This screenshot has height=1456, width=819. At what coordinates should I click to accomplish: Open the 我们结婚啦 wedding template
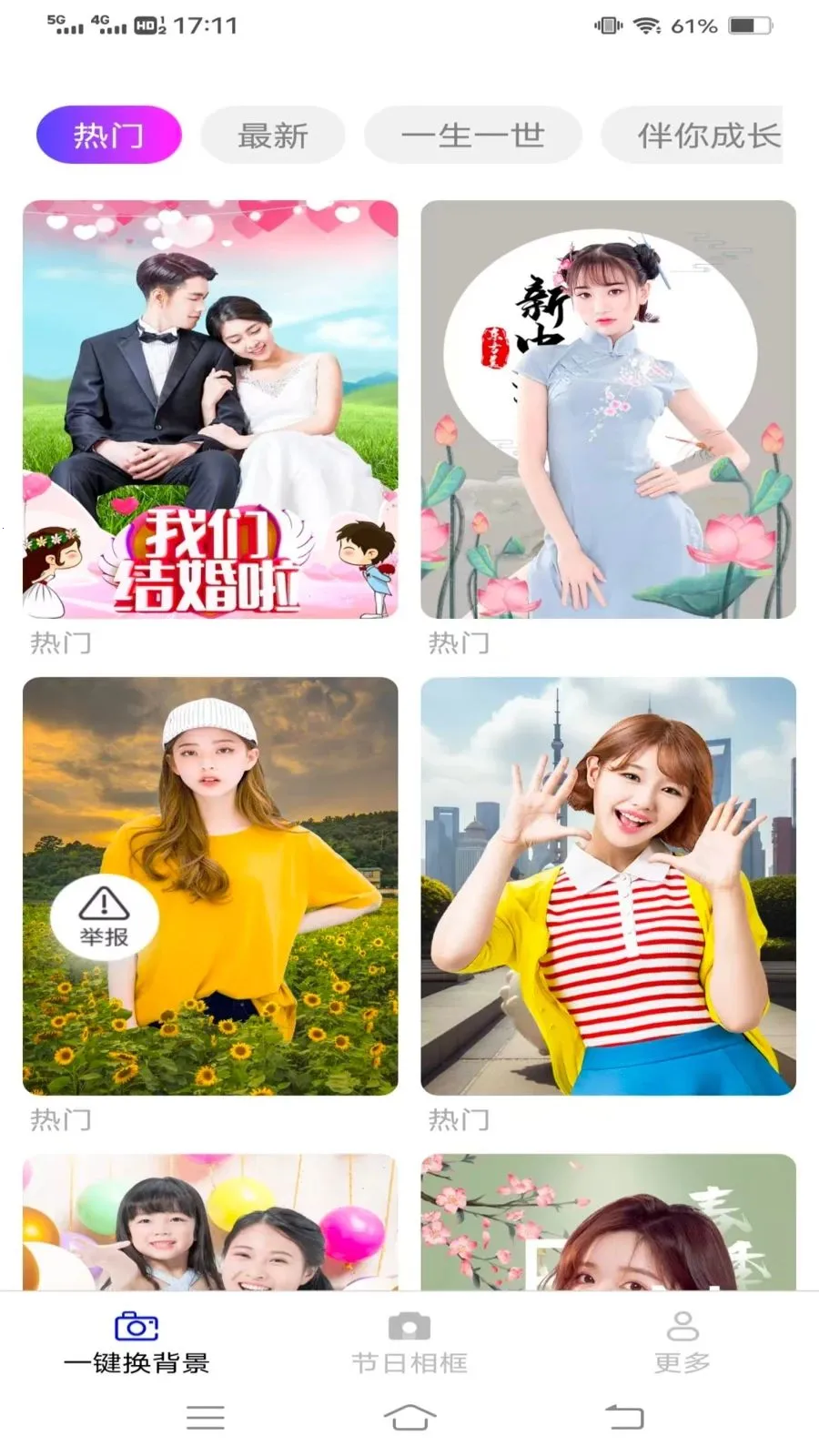pos(210,409)
